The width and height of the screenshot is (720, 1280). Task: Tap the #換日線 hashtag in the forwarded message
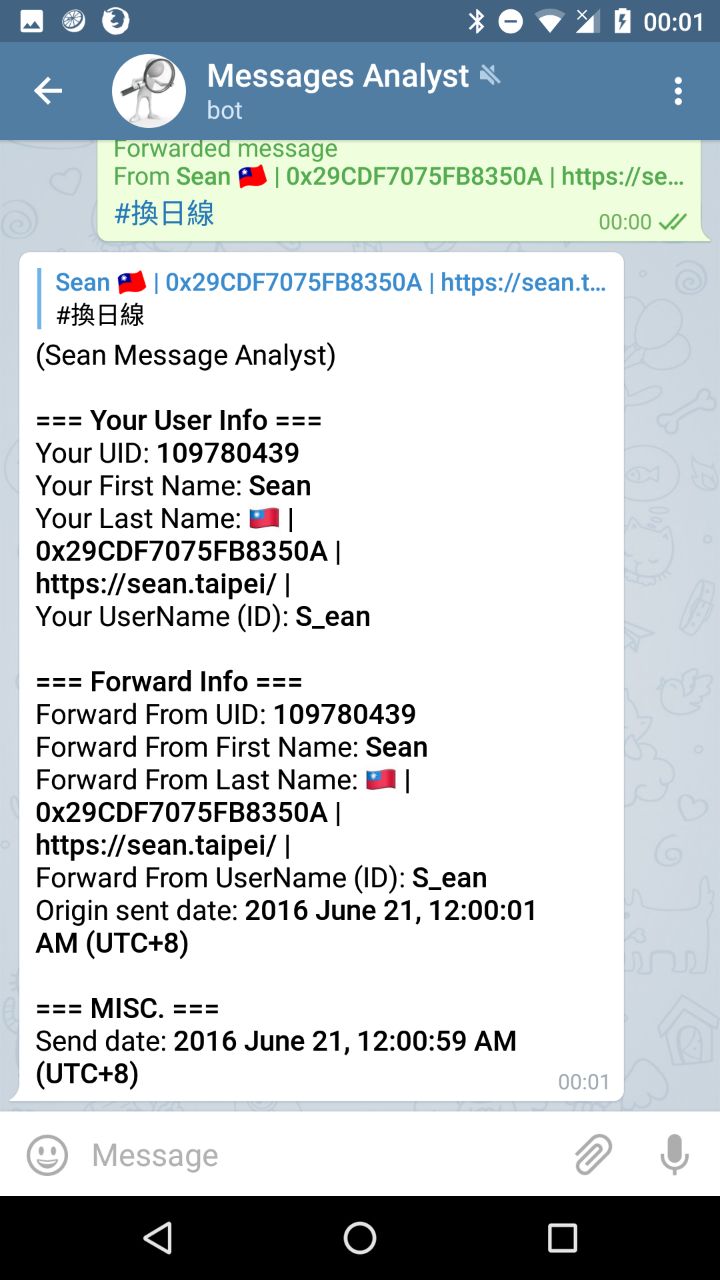(x=164, y=213)
